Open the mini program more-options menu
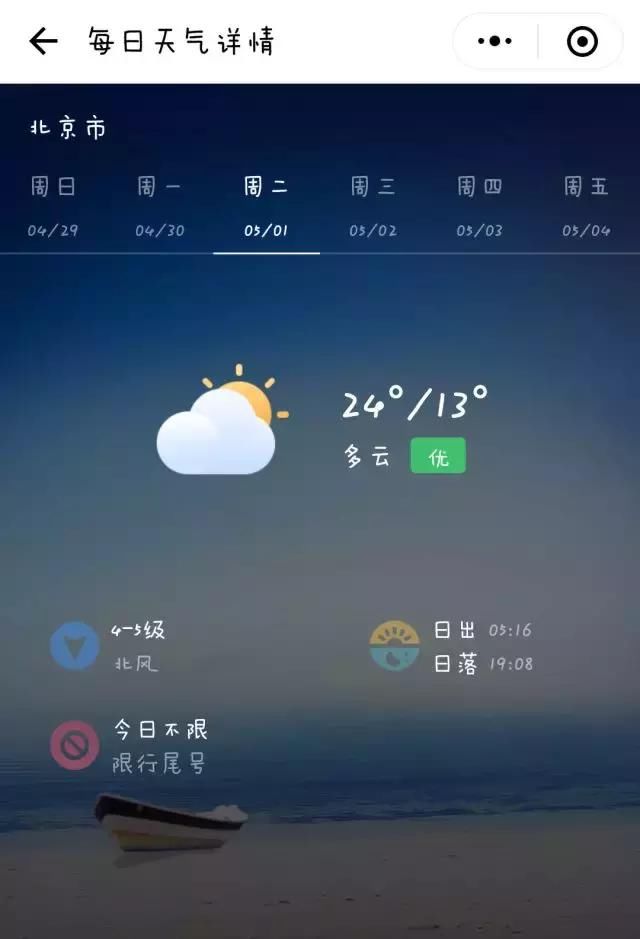640x939 pixels. pyautogui.click(x=495, y=41)
